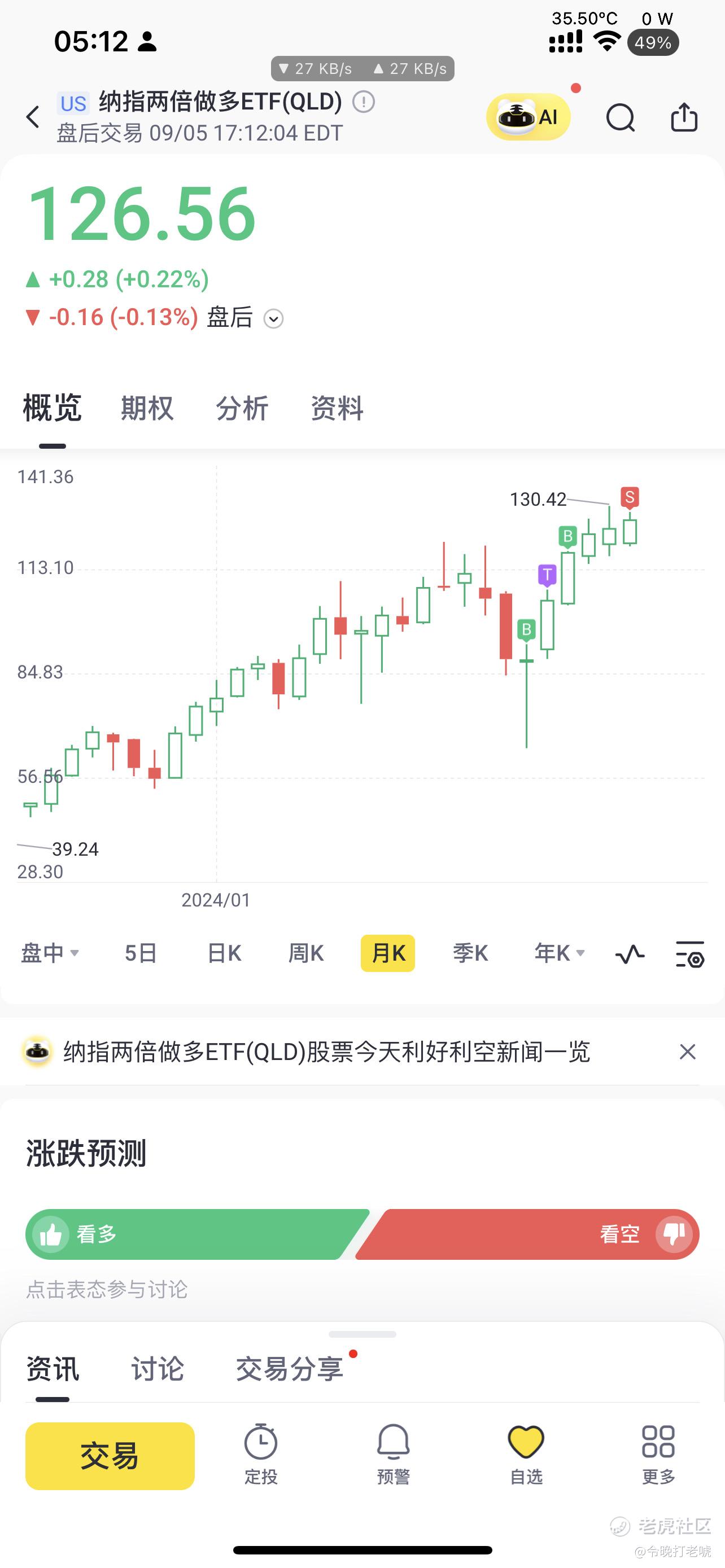Switch to the 期权 tab

pos(147,408)
